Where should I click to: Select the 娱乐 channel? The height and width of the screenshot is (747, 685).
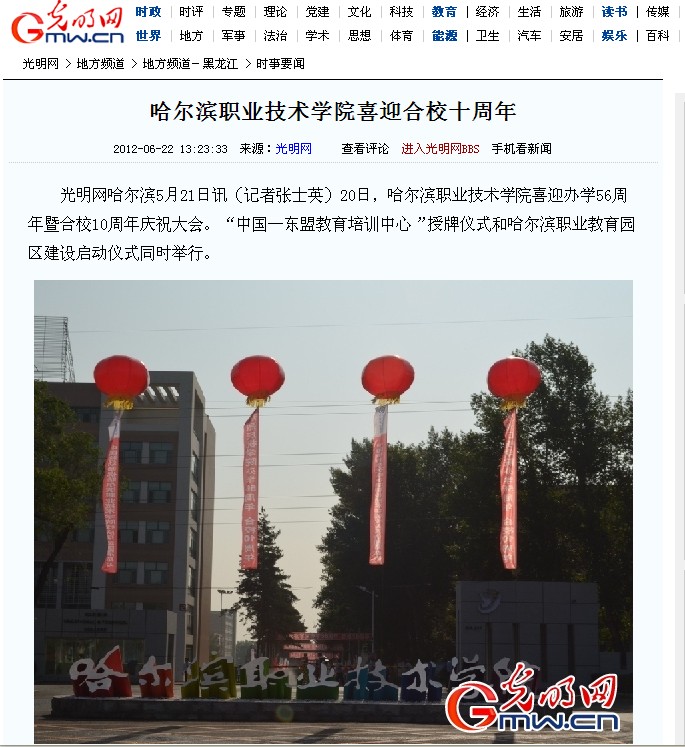coord(614,35)
